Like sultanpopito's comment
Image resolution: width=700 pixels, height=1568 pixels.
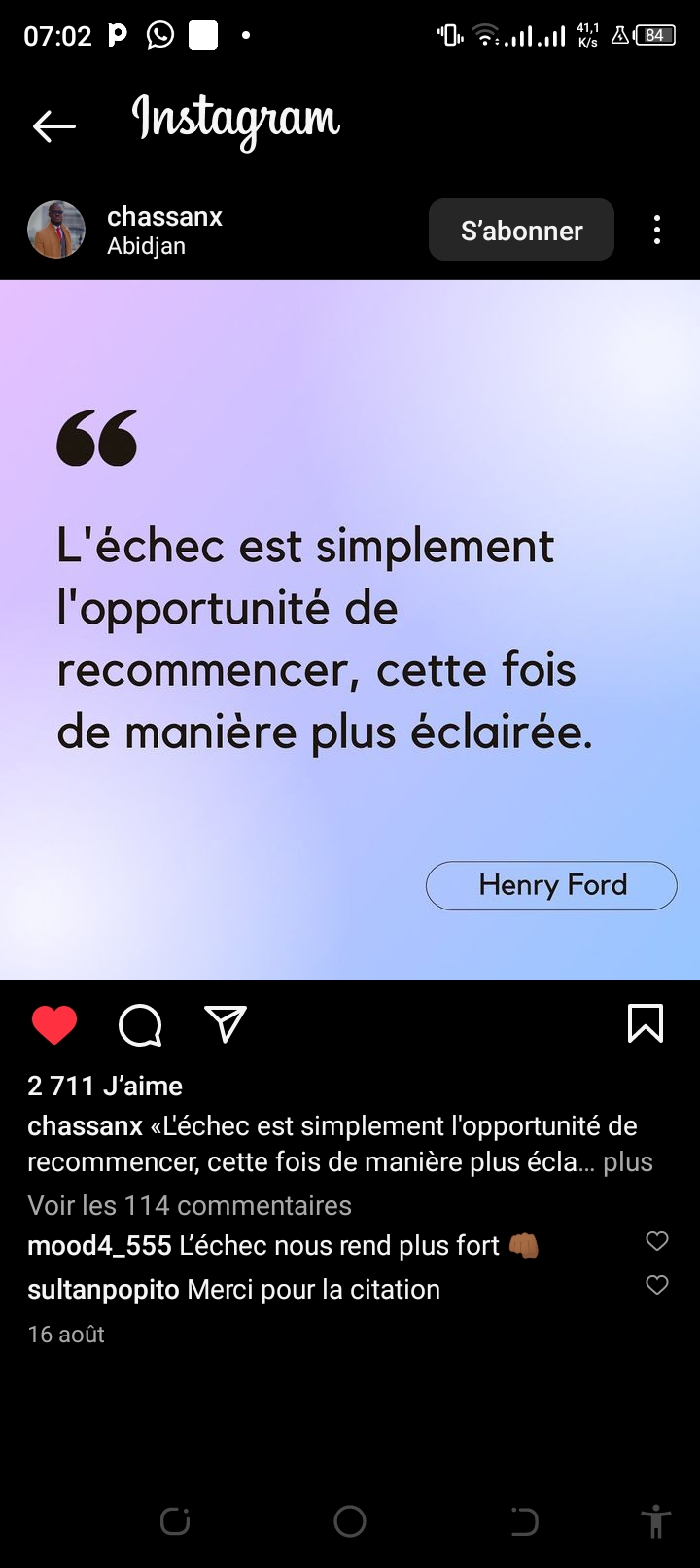[x=657, y=1285]
